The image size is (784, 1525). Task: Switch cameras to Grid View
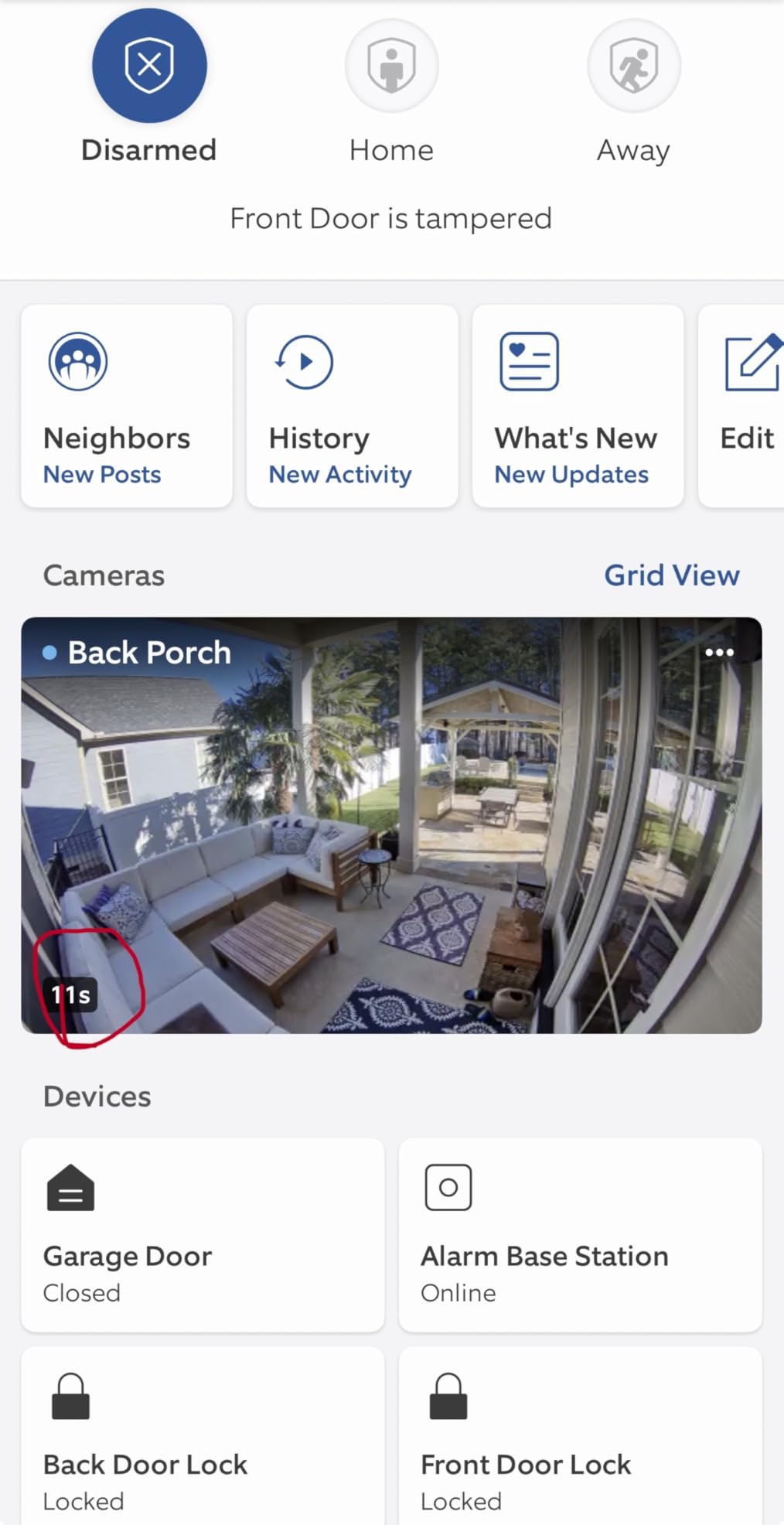click(x=671, y=575)
